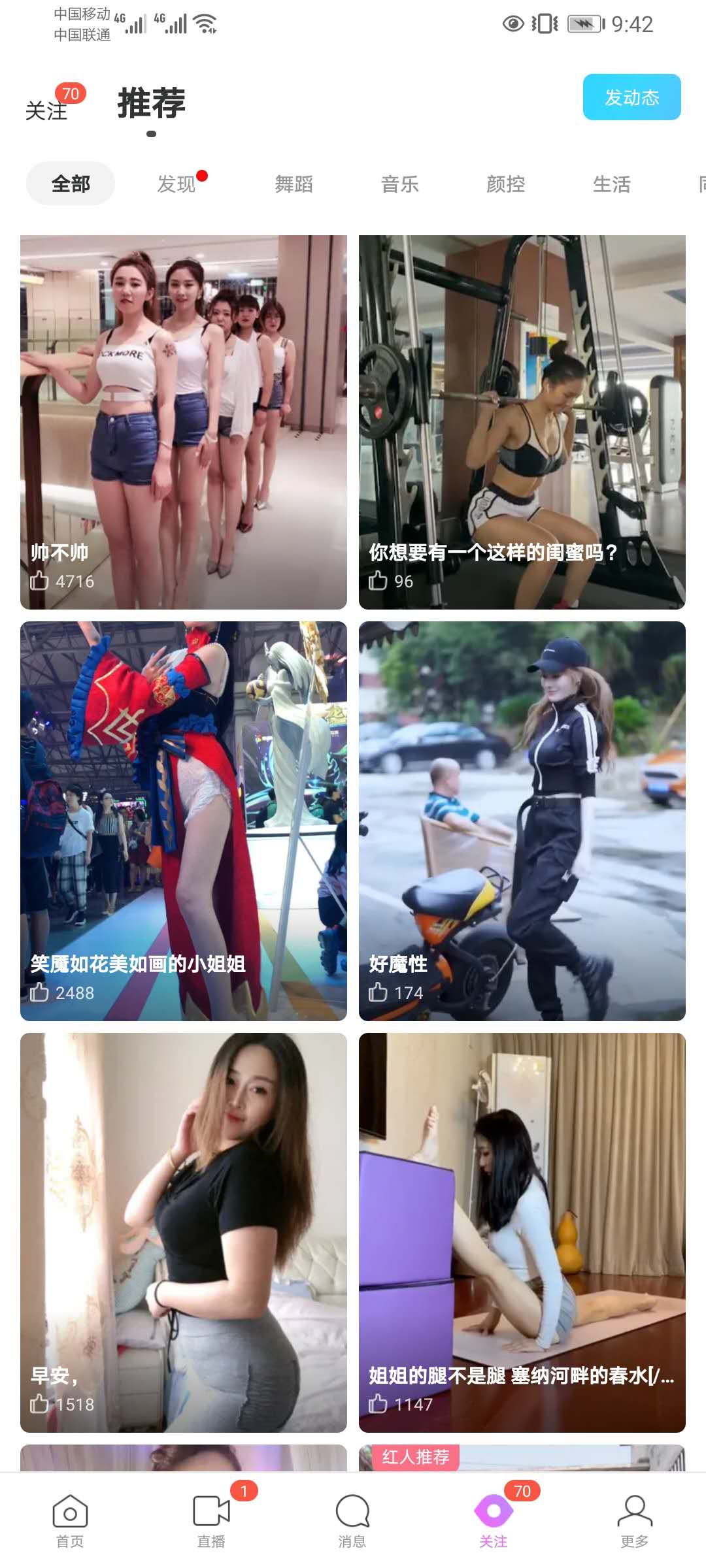Open the 生活 category
Screen dimensions: 706x1568
[612, 184]
